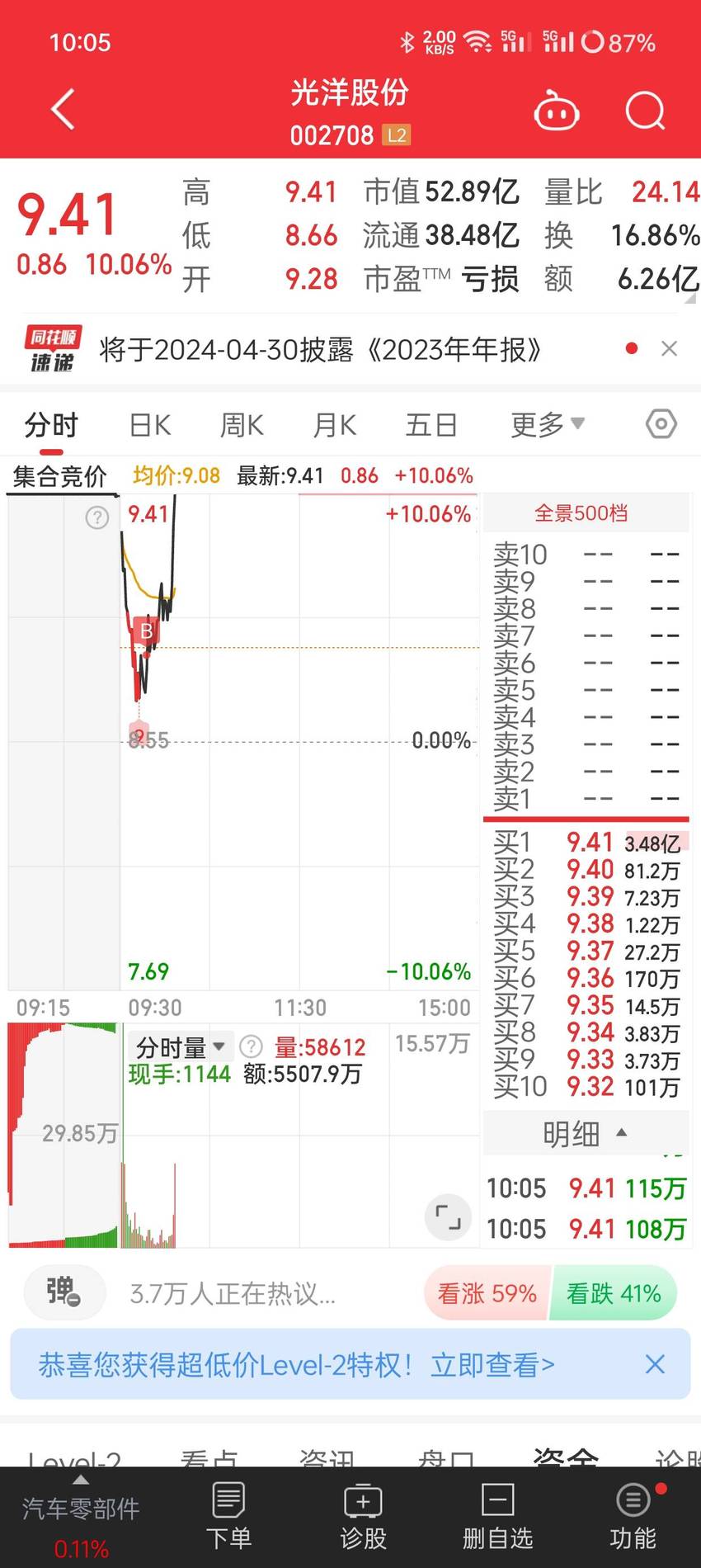Switch to the 日K chart tab
The width and height of the screenshot is (701, 1568).
(x=150, y=425)
